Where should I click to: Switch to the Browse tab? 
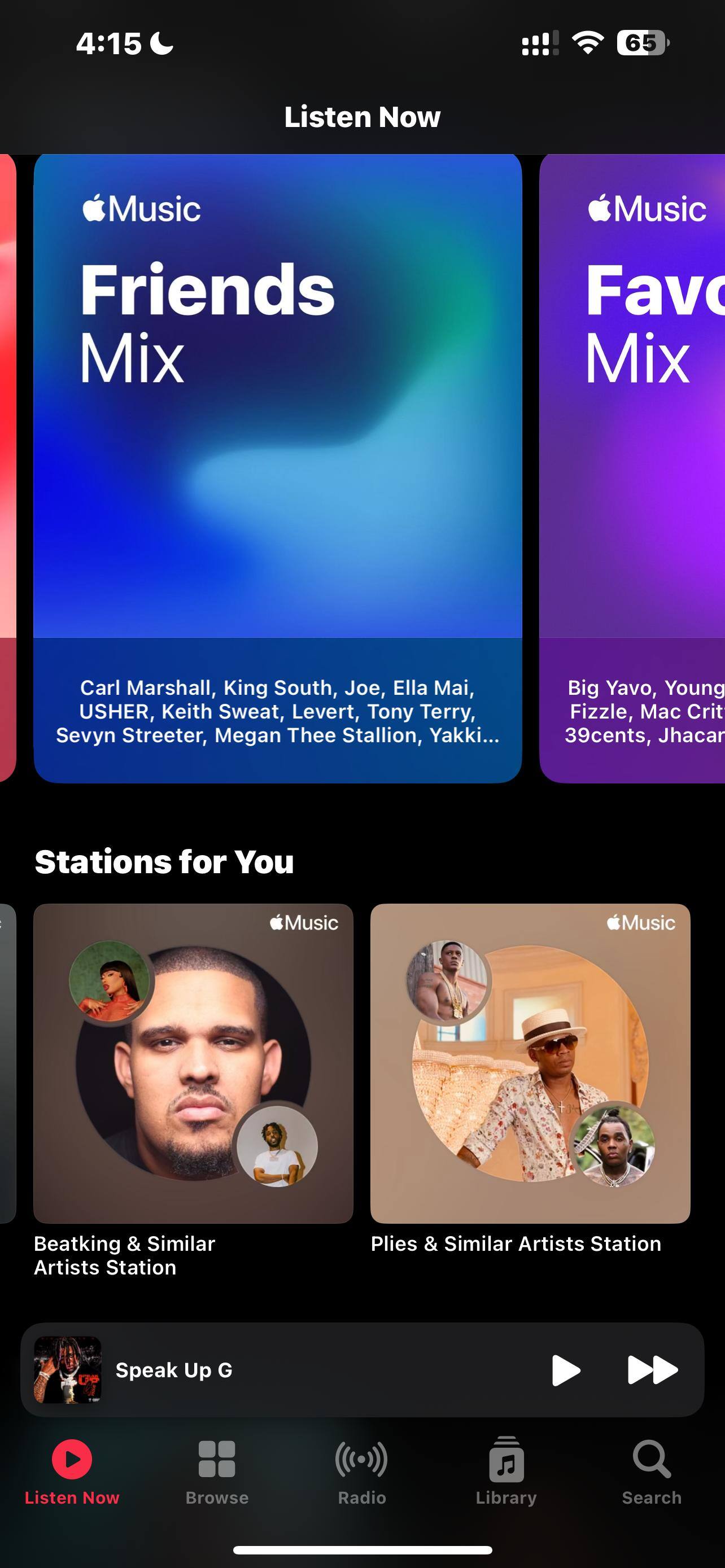[217, 1470]
